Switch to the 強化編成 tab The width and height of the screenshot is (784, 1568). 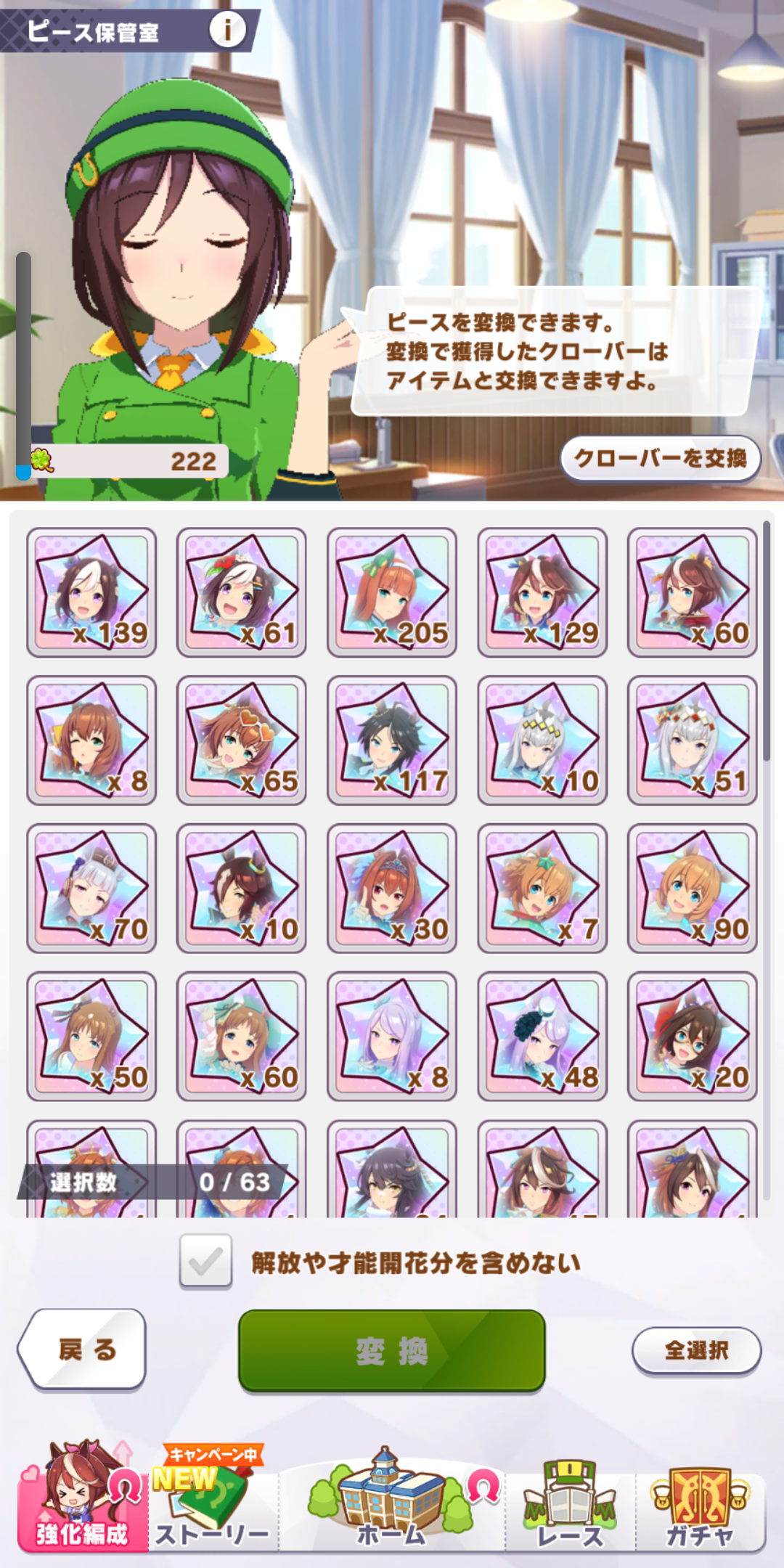coord(83,1500)
